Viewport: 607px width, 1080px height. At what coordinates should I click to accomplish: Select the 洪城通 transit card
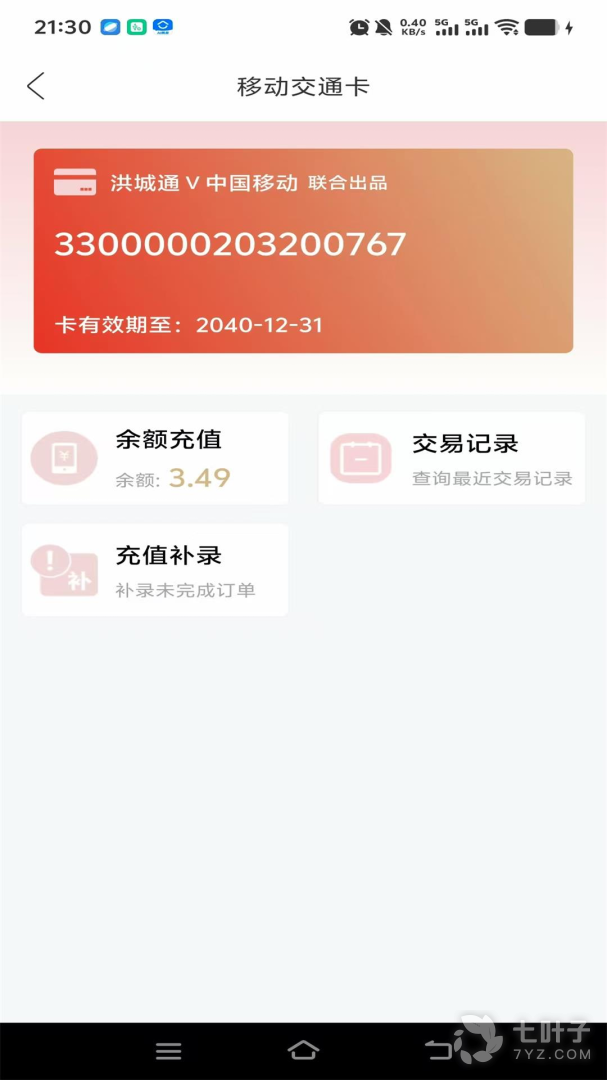[x=303, y=251]
